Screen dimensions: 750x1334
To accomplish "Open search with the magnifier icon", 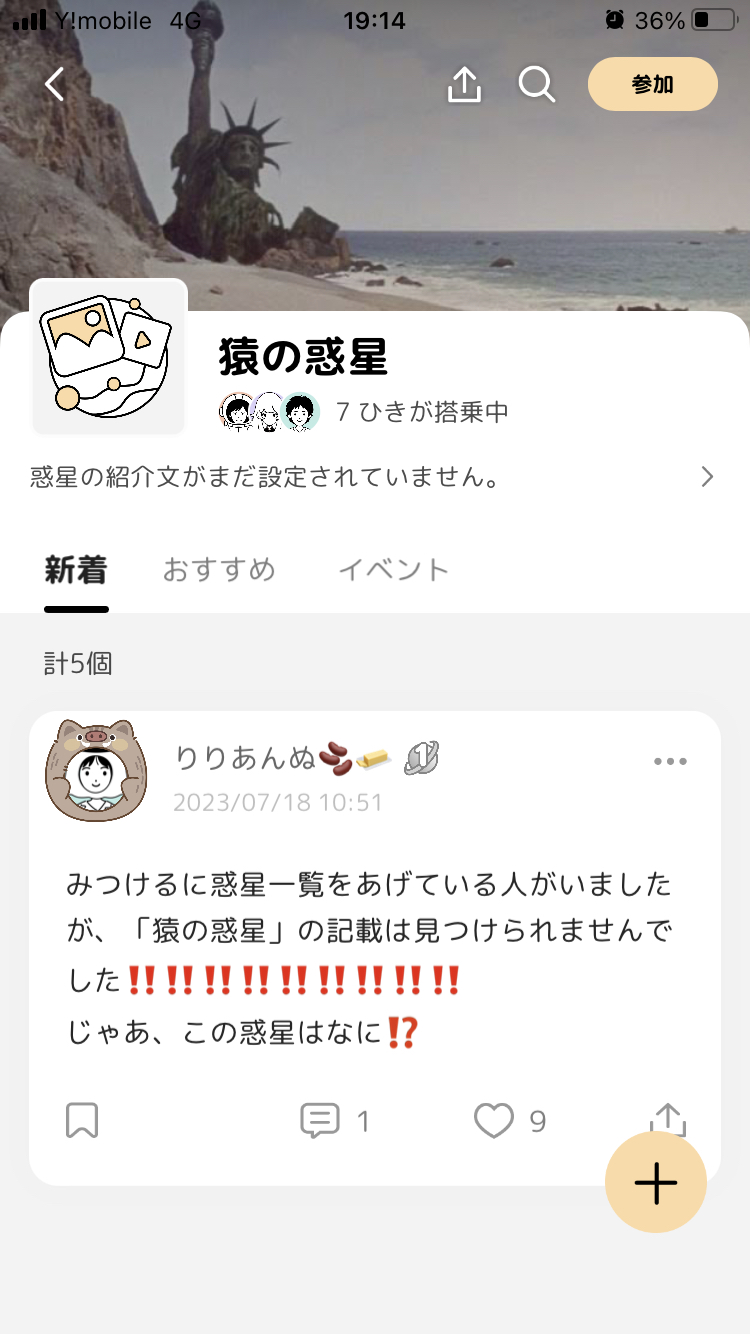I will pos(537,85).
